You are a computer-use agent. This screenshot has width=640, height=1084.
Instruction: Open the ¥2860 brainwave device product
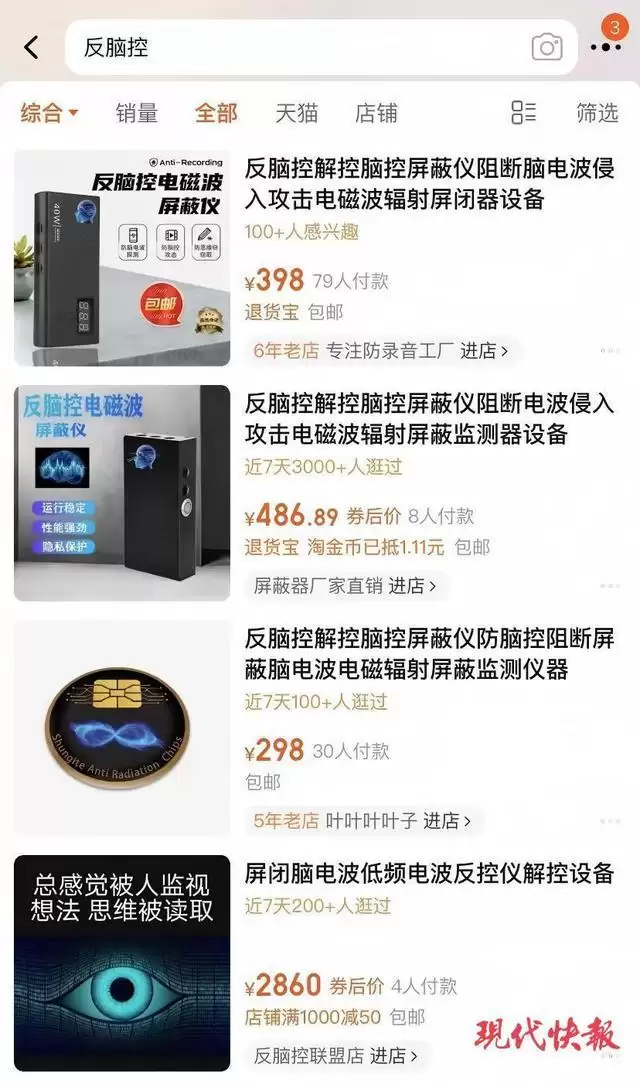tap(429, 873)
